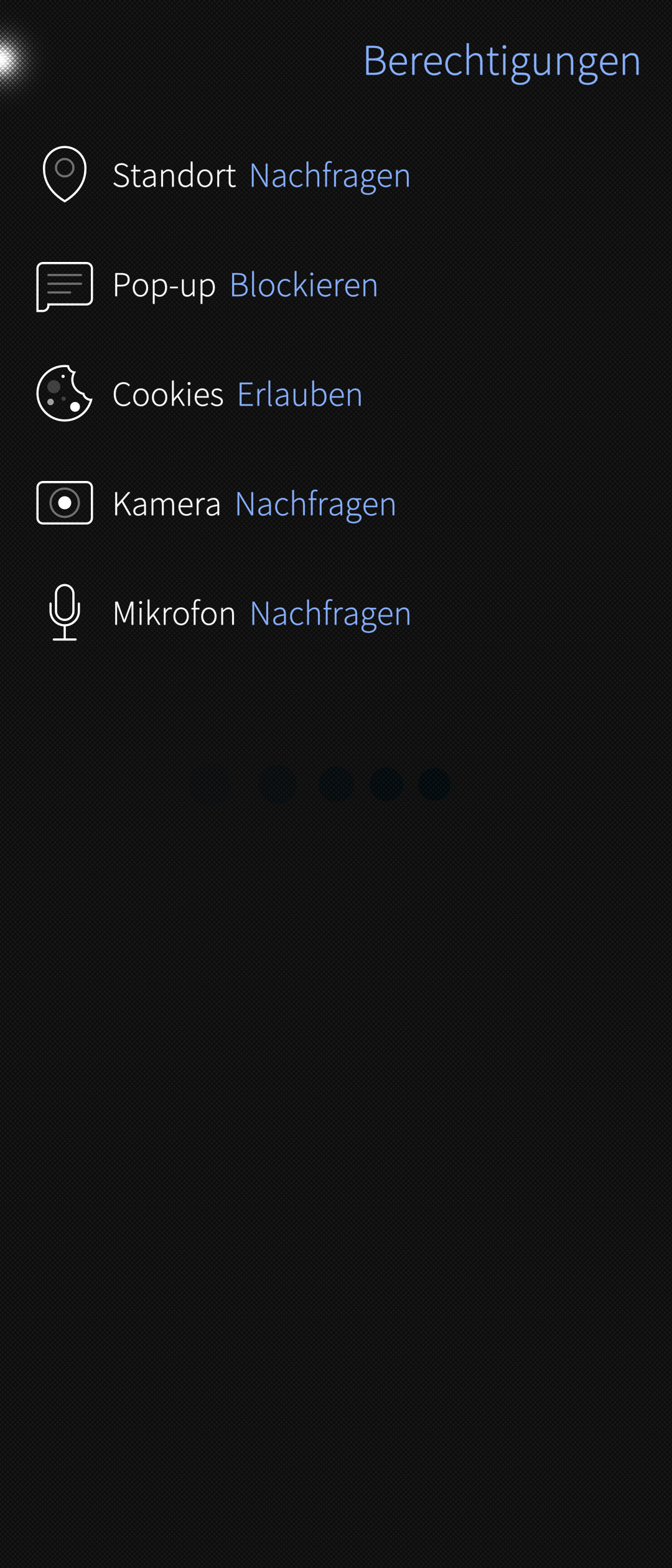Open the Mikrofon permission options

330,614
